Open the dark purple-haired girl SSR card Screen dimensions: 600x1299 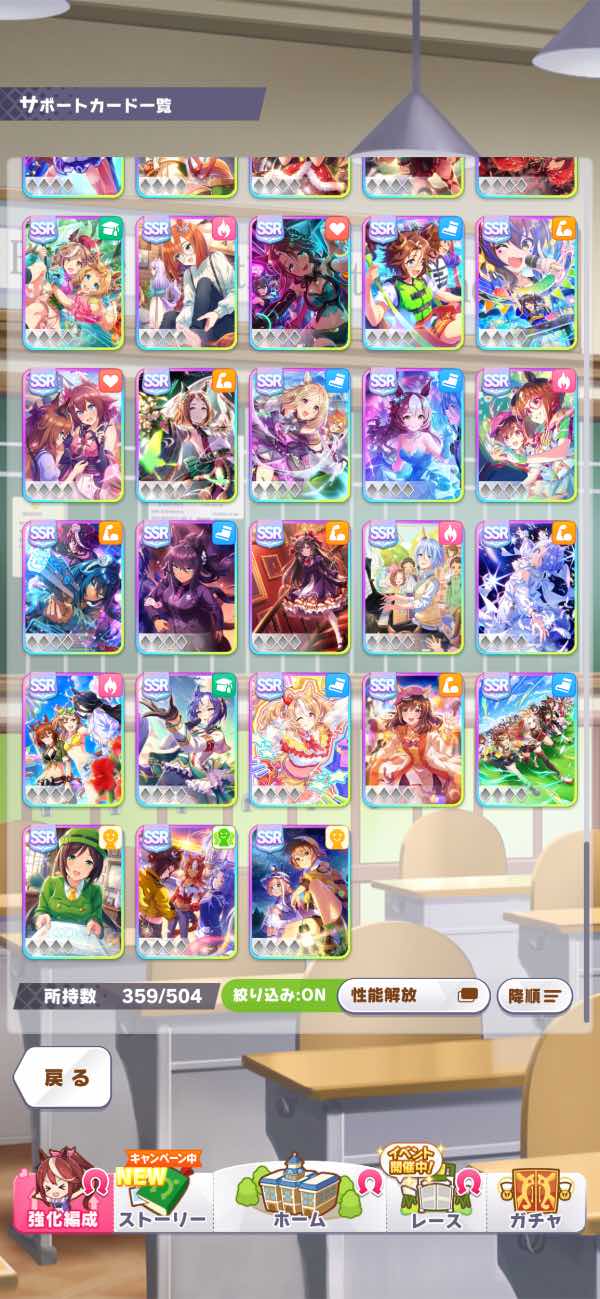tap(186, 587)
